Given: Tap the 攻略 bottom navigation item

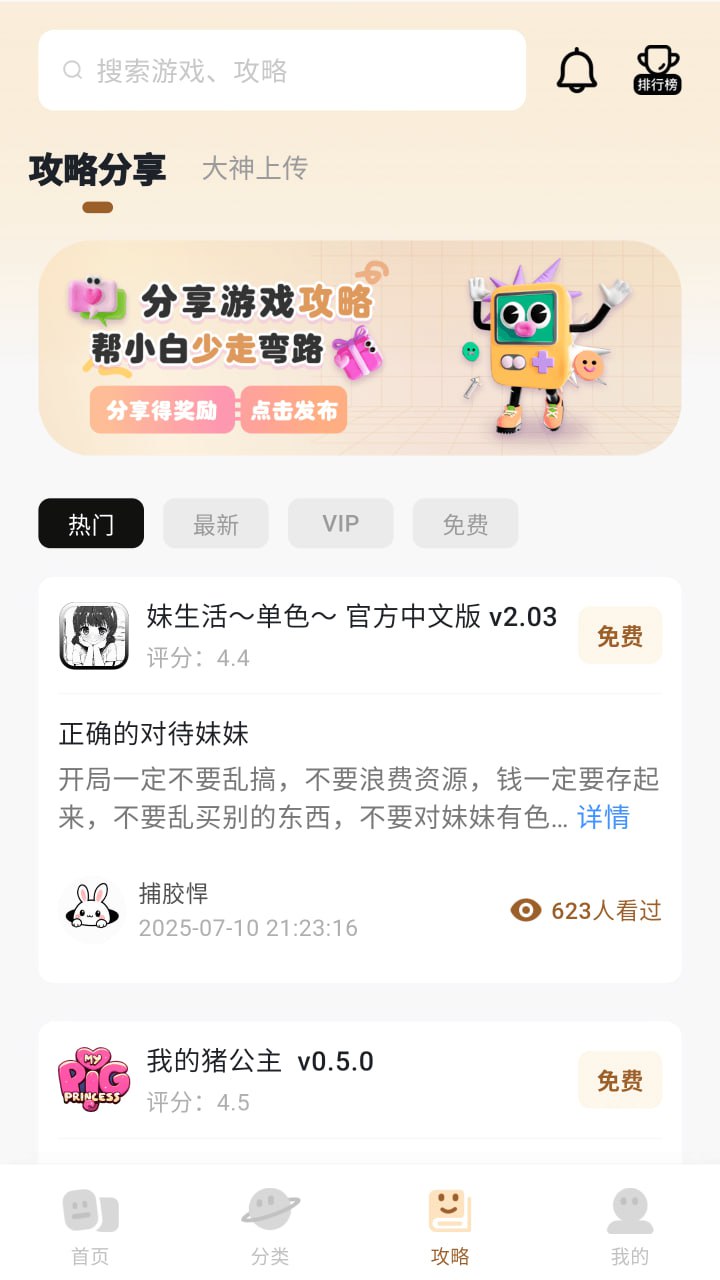Looking at the screenshot, I should [450, 1226].
